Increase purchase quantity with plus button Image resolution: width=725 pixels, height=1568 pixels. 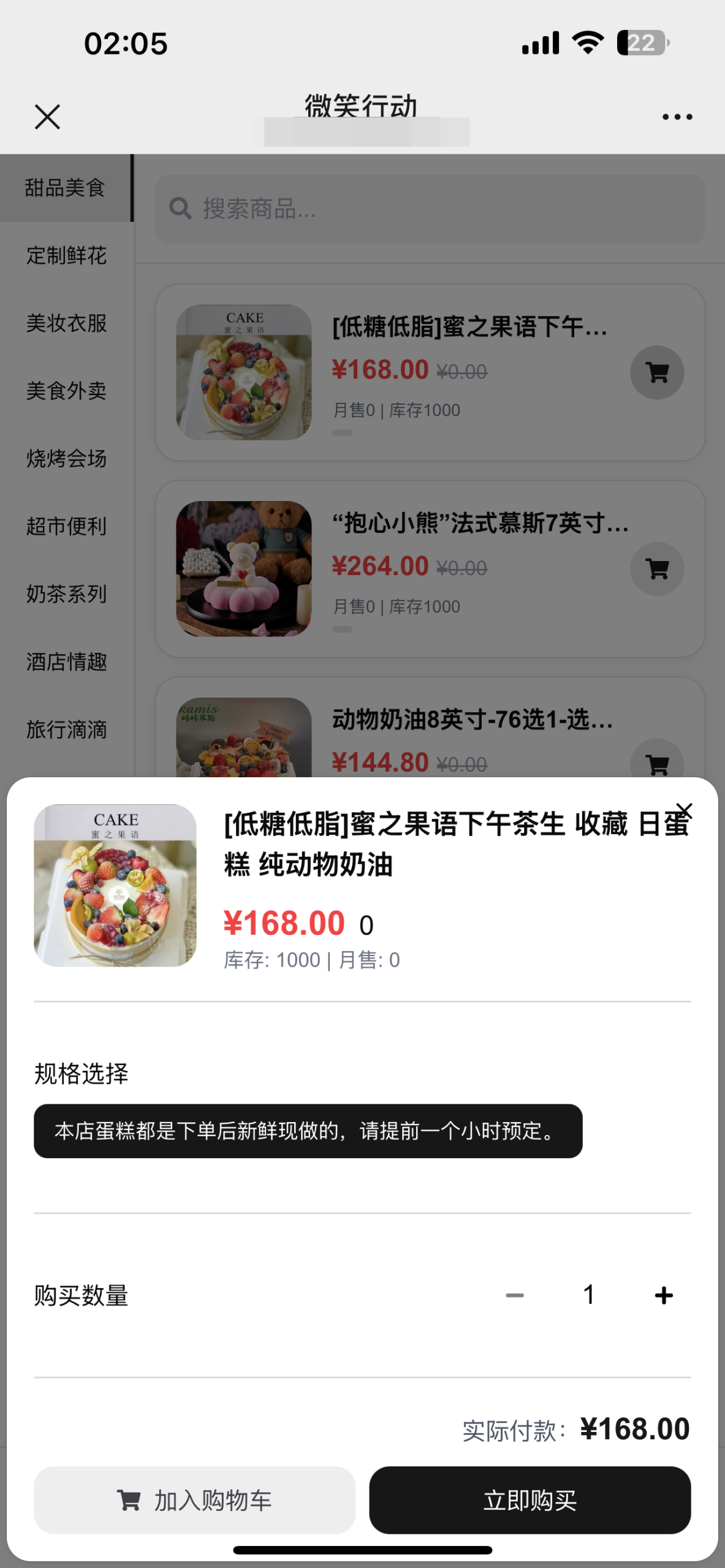664,1295
